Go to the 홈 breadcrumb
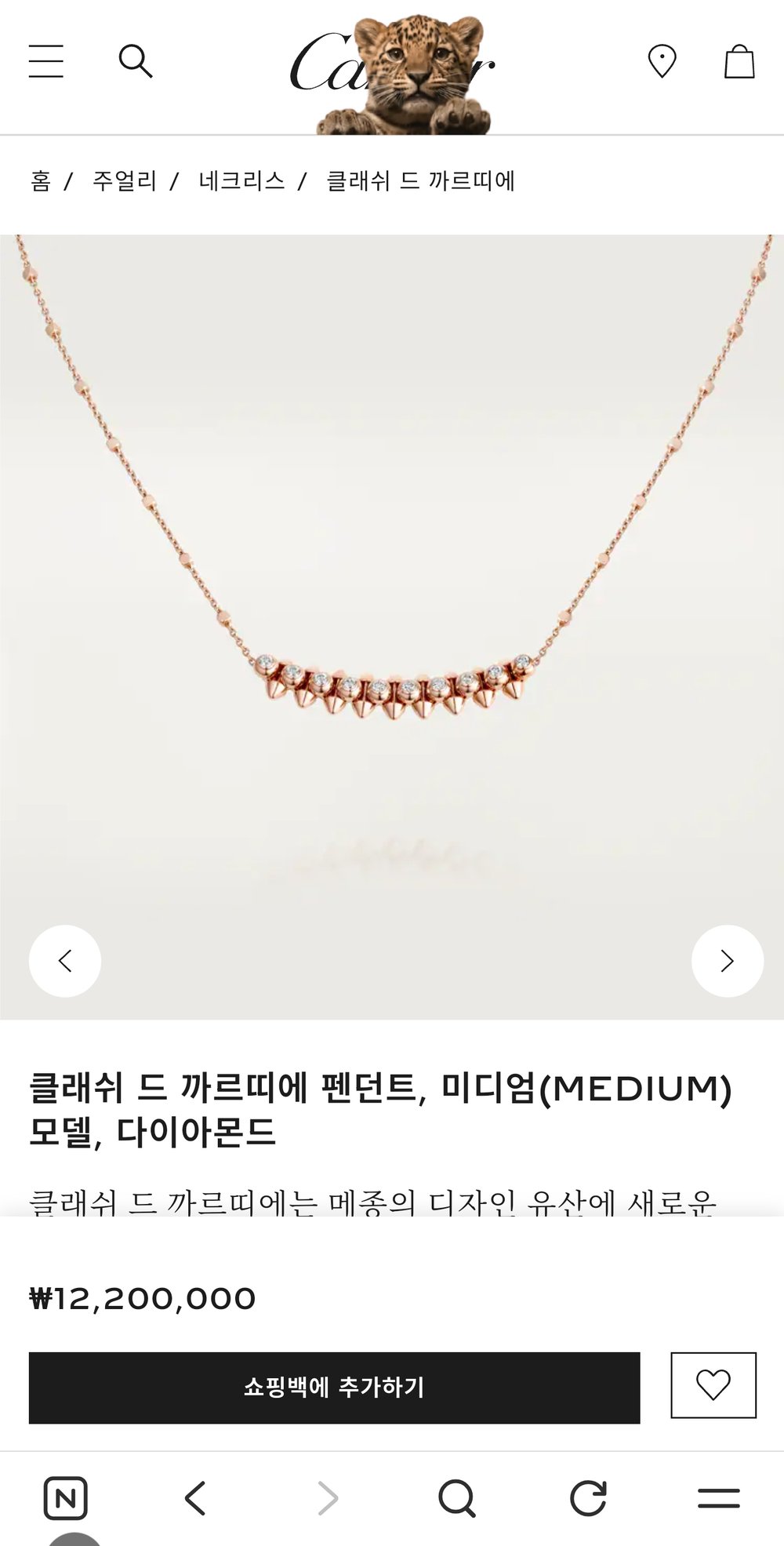Viewport: 784px width, 1546px height. pos(41,181)
